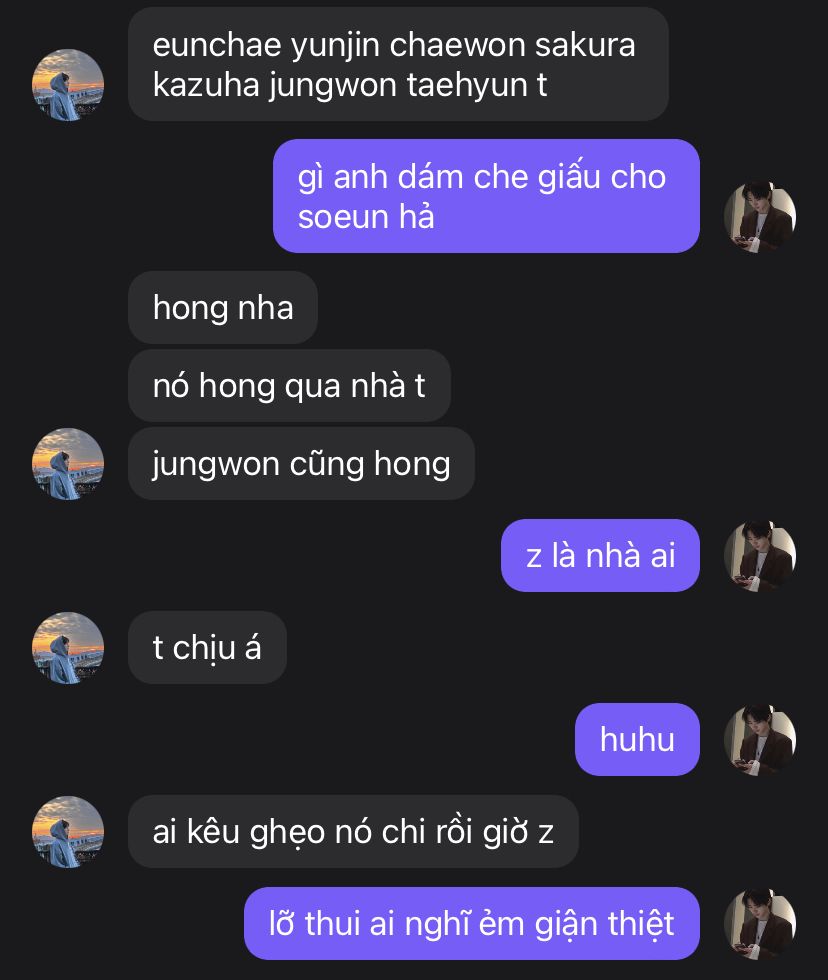Tap the avatar next to the 'ai kêu ghẹo nó' message
828x980 pixels.
[x=68, y=832]
